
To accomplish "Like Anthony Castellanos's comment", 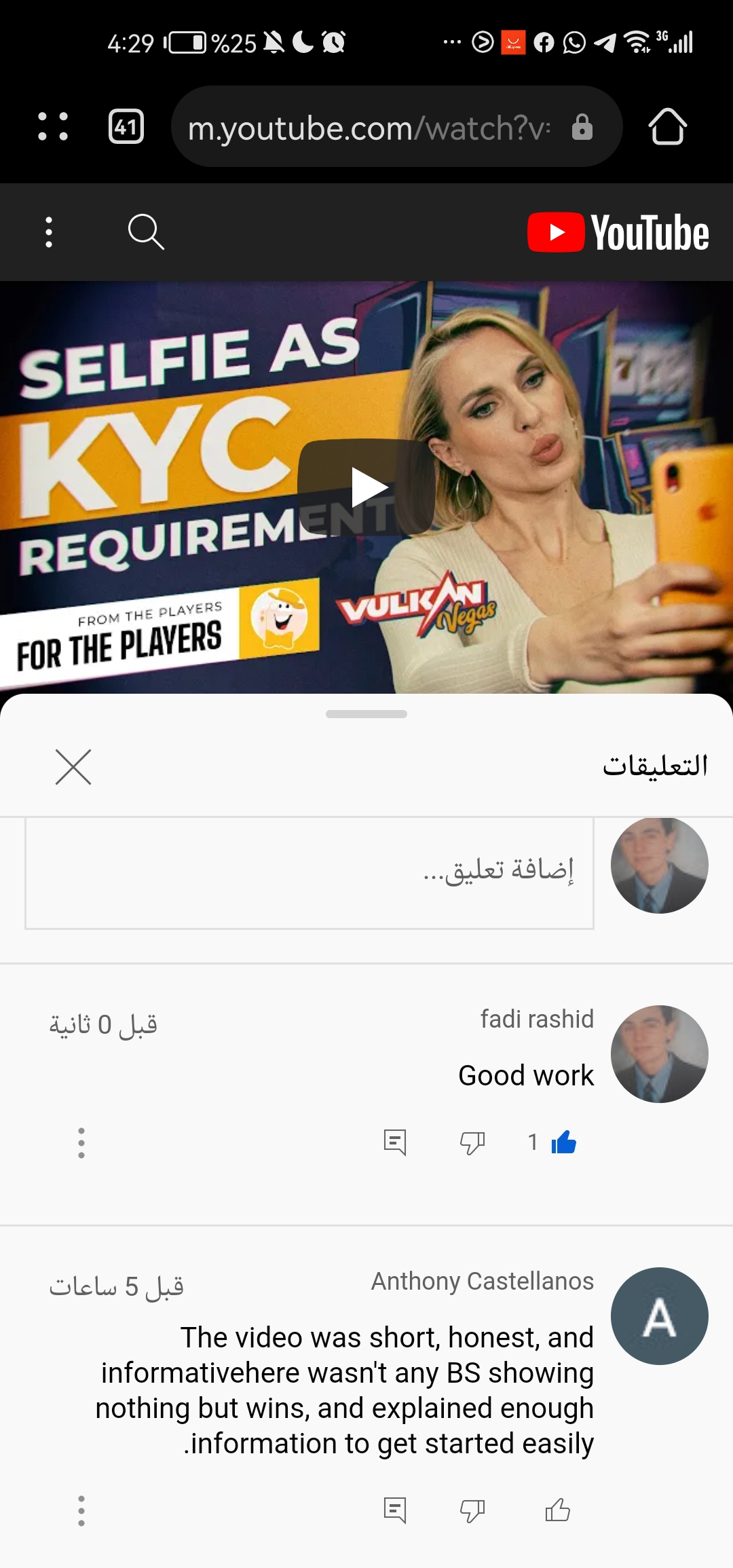I will [558, 1510].
